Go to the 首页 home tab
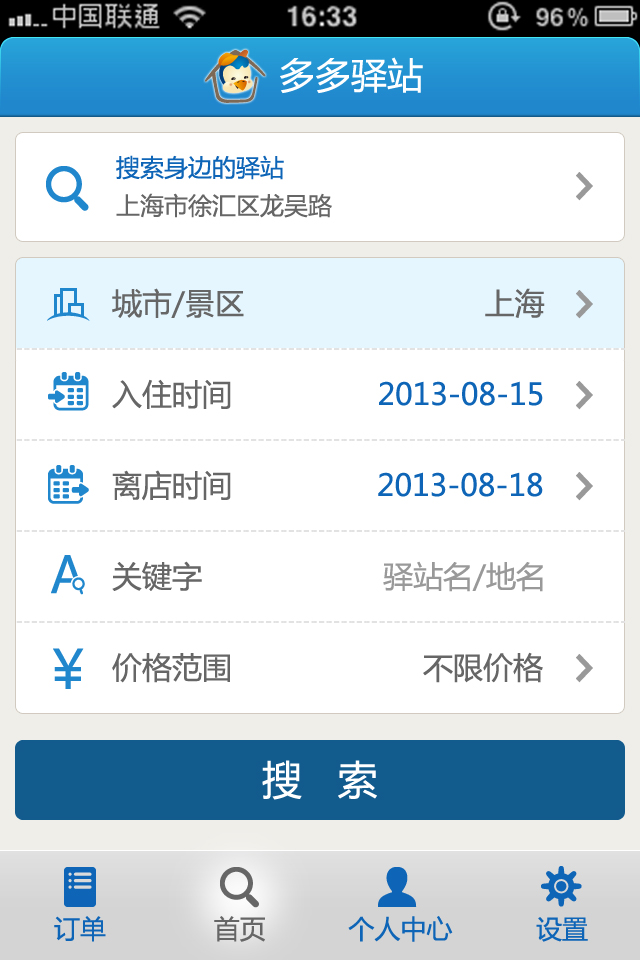Screen dimensions: 640x960 click(x=240, y=905)
